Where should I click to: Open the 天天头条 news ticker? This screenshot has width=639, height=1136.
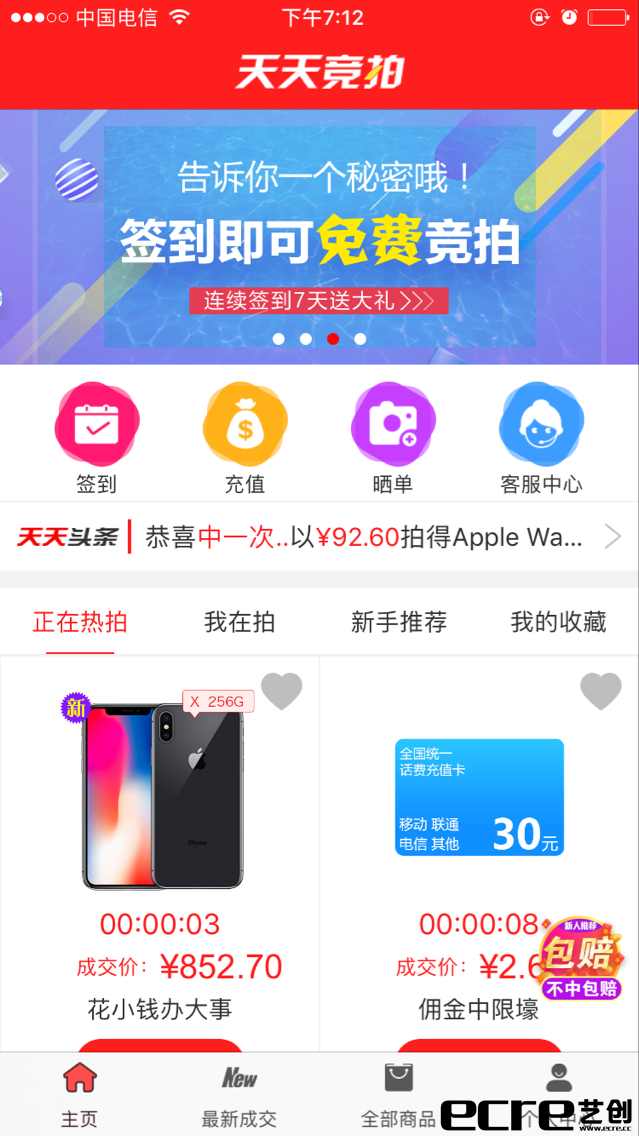pyautogui.click(x=319, y=537)
